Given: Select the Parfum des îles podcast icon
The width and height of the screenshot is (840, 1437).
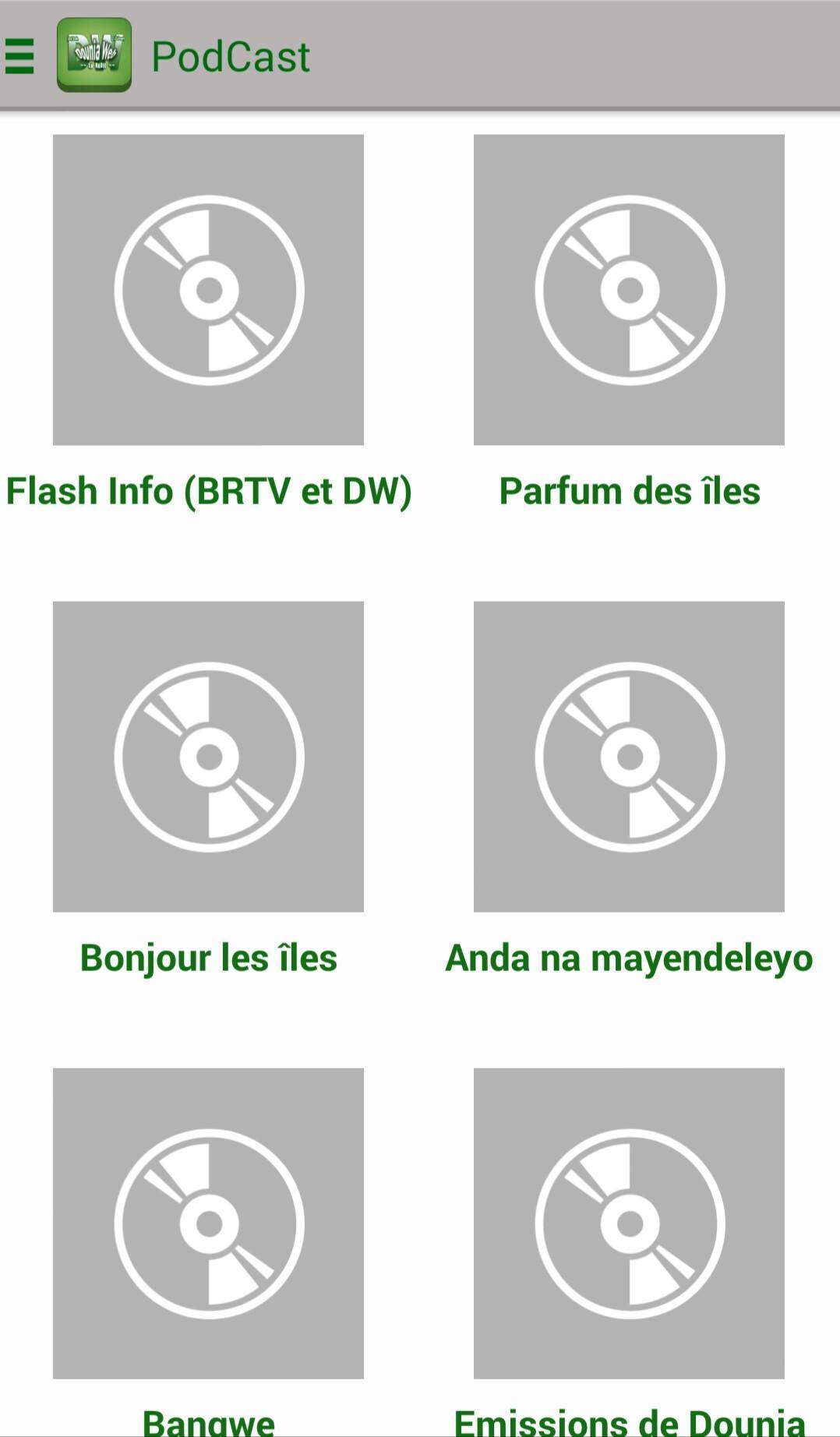Looking at the screenshot, I should point(628,288).
